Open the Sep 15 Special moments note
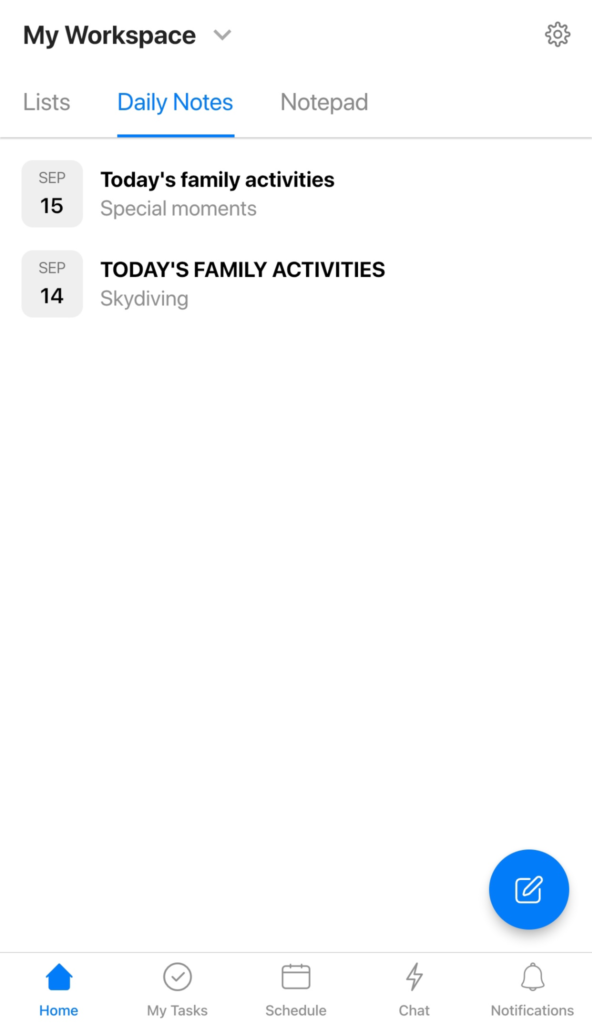 [296, 194]
